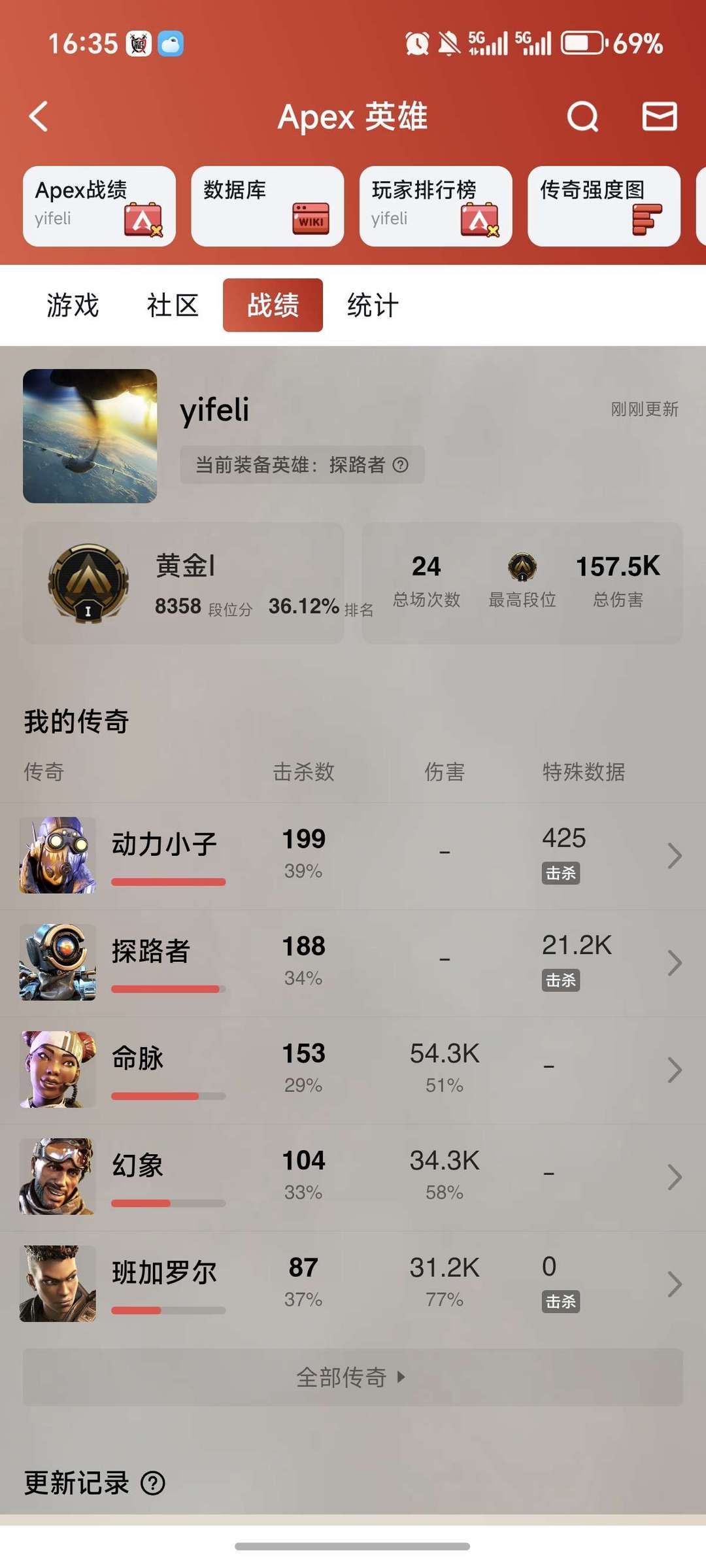706x1568 pixels.
Task: Switch to the 游戏 tab
Action: coord(73,305)
